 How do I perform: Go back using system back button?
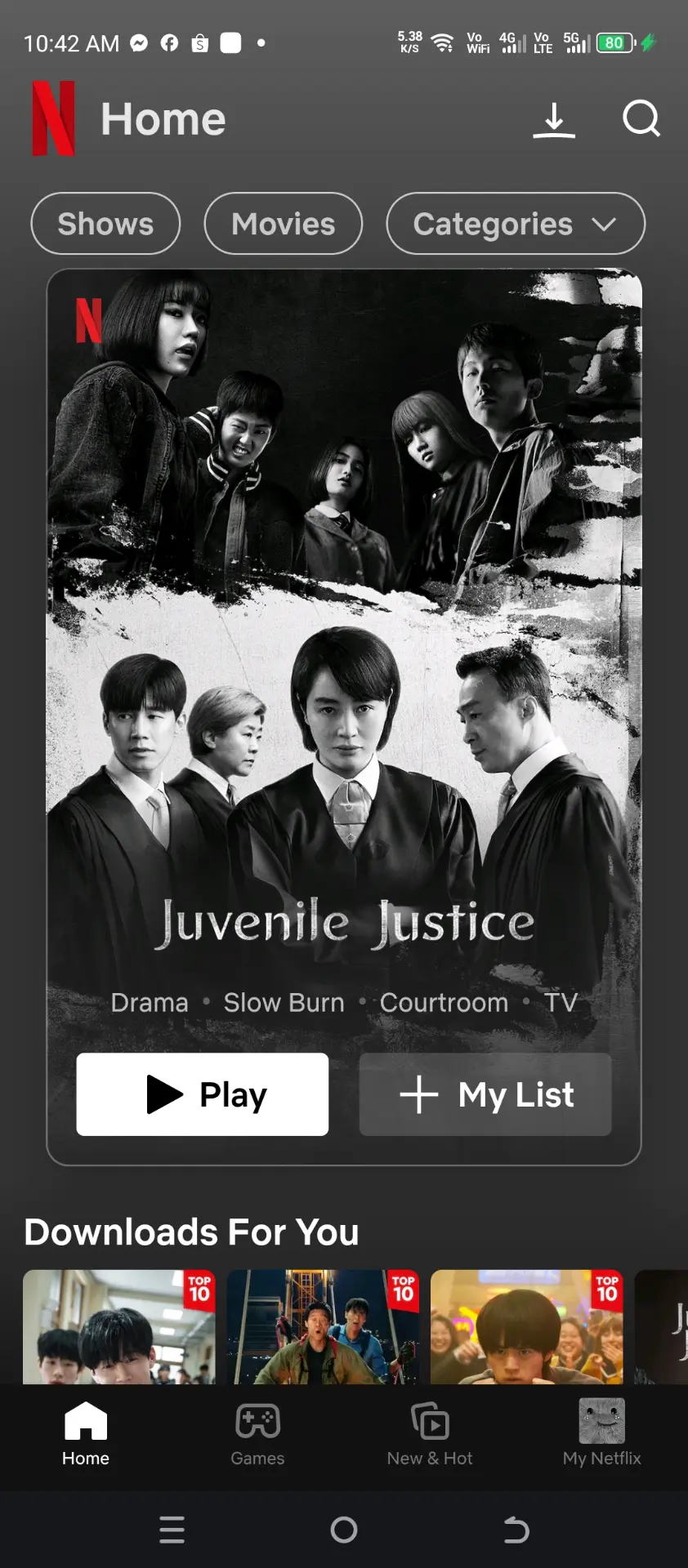[516, 1530]
